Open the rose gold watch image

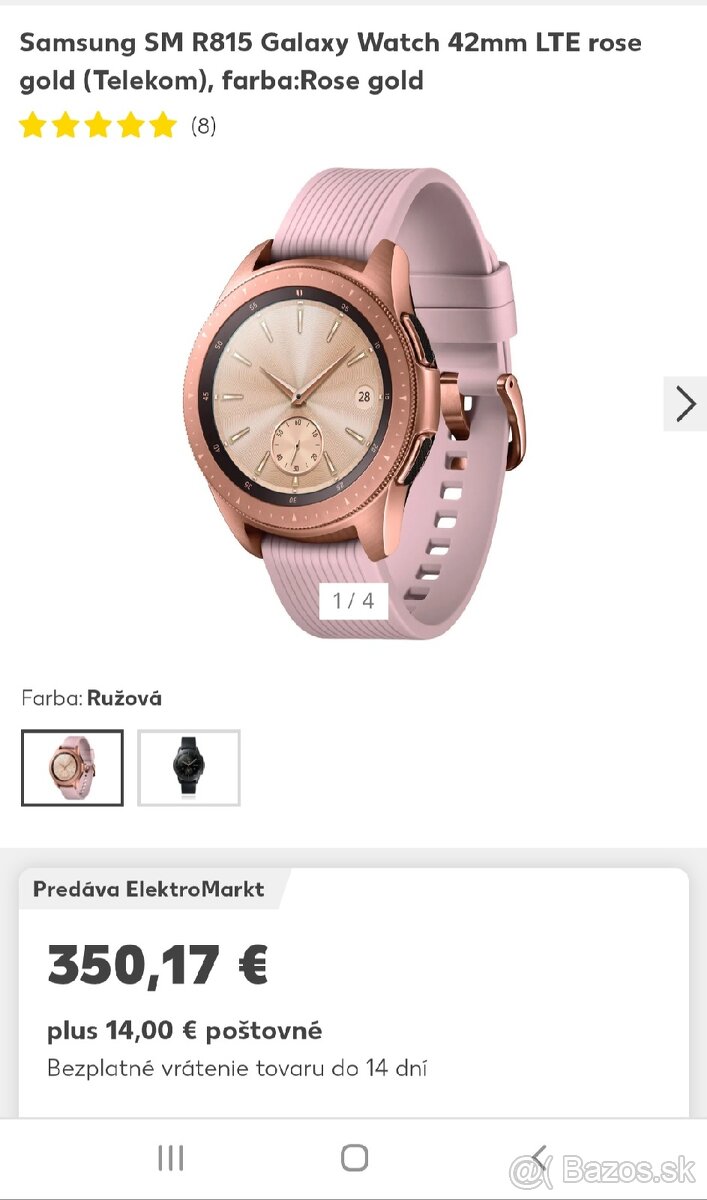pos(350,400)
